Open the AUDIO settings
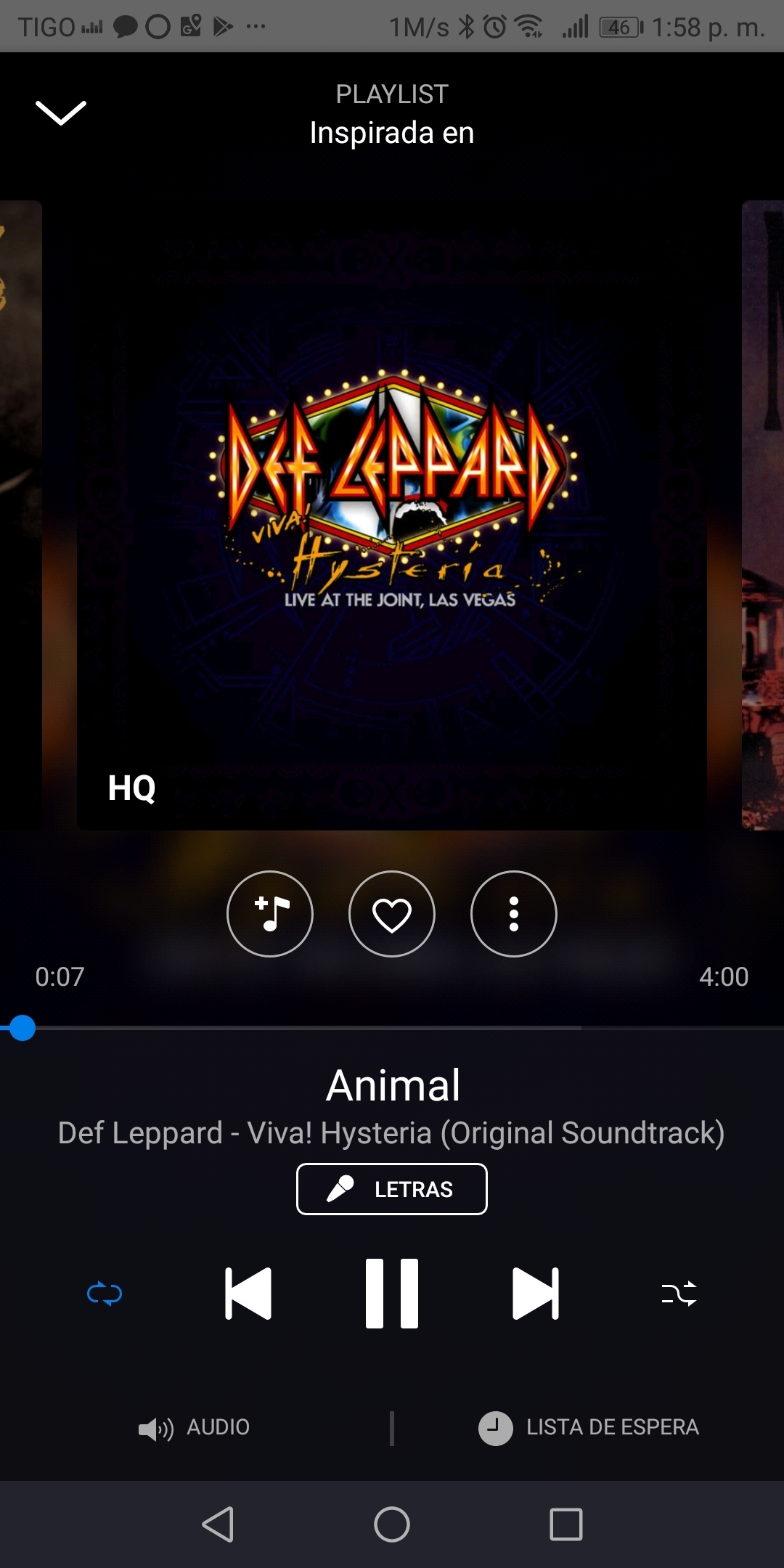Image resolution: width=784 pixels, height=1568 pixels. tap(195, 1428)
